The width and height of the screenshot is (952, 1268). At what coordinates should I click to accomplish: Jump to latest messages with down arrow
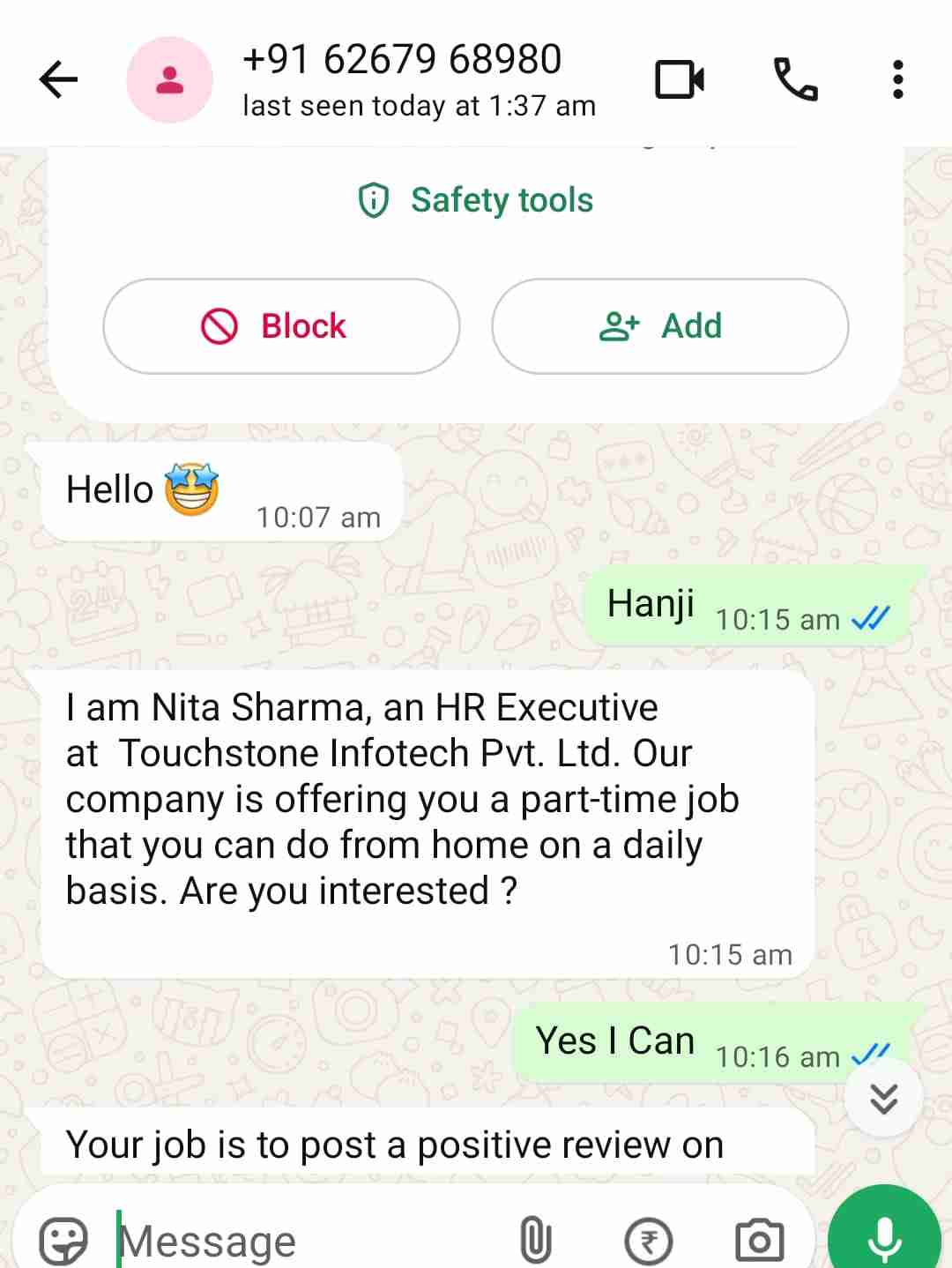(883, 1098)
